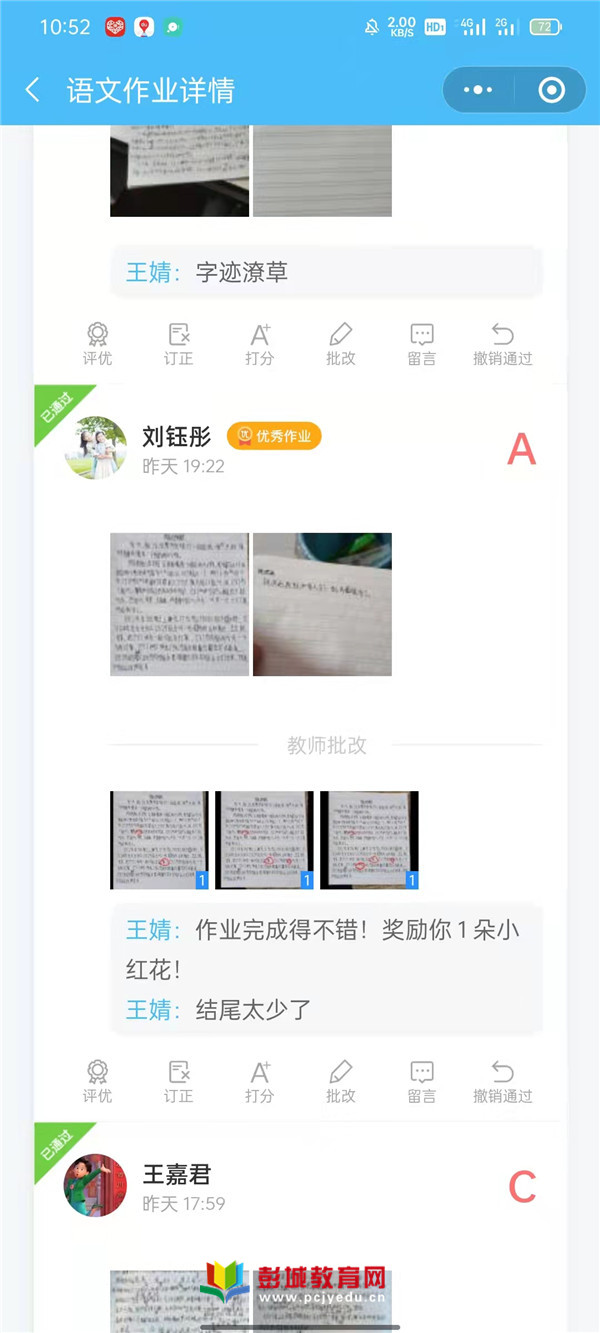Open the mini program more options menu
The height and width of the screenshot is (1333, 600).
click(479, 91)
